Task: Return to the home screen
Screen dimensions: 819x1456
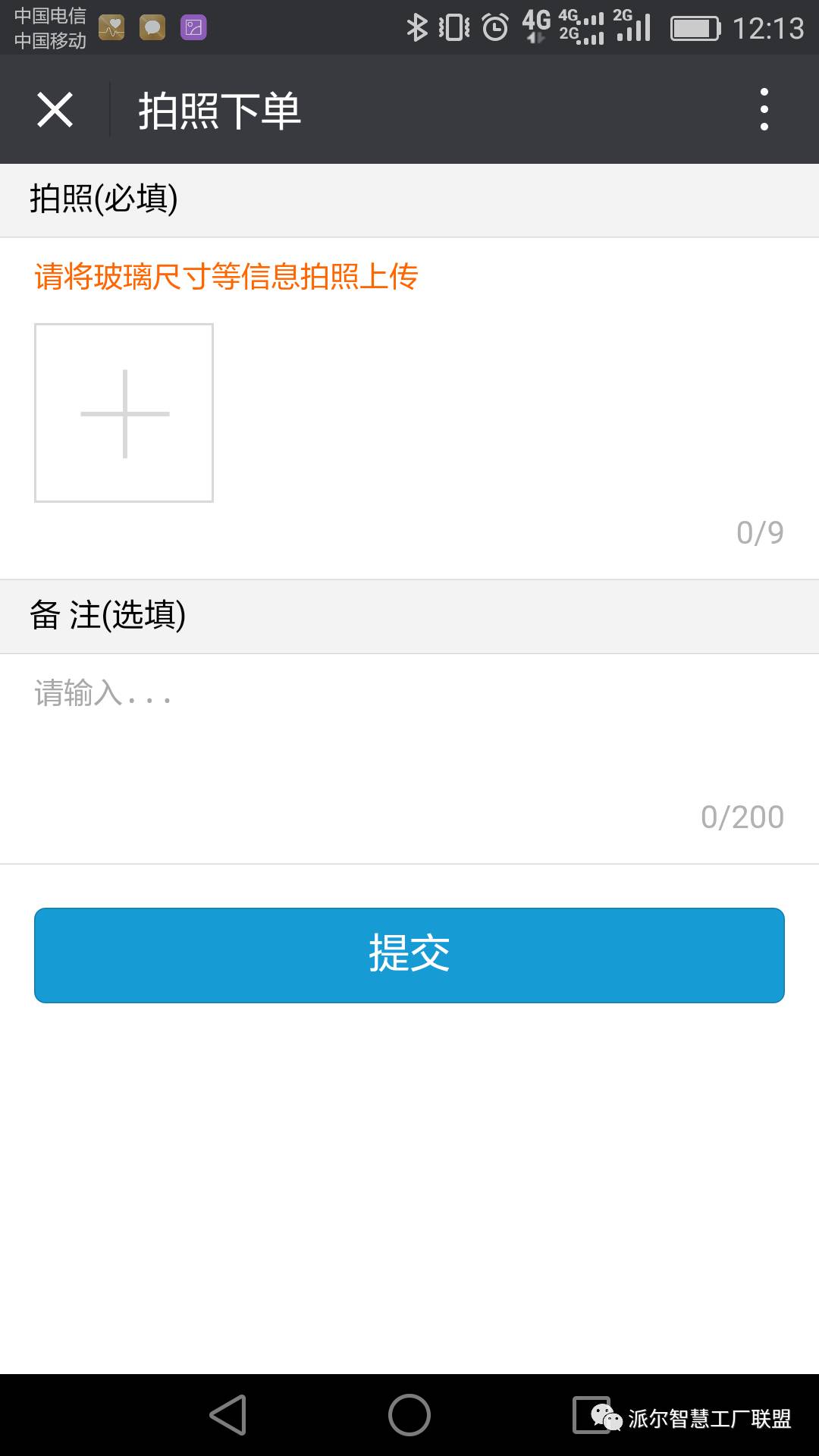Action: tap(409, 1415)
